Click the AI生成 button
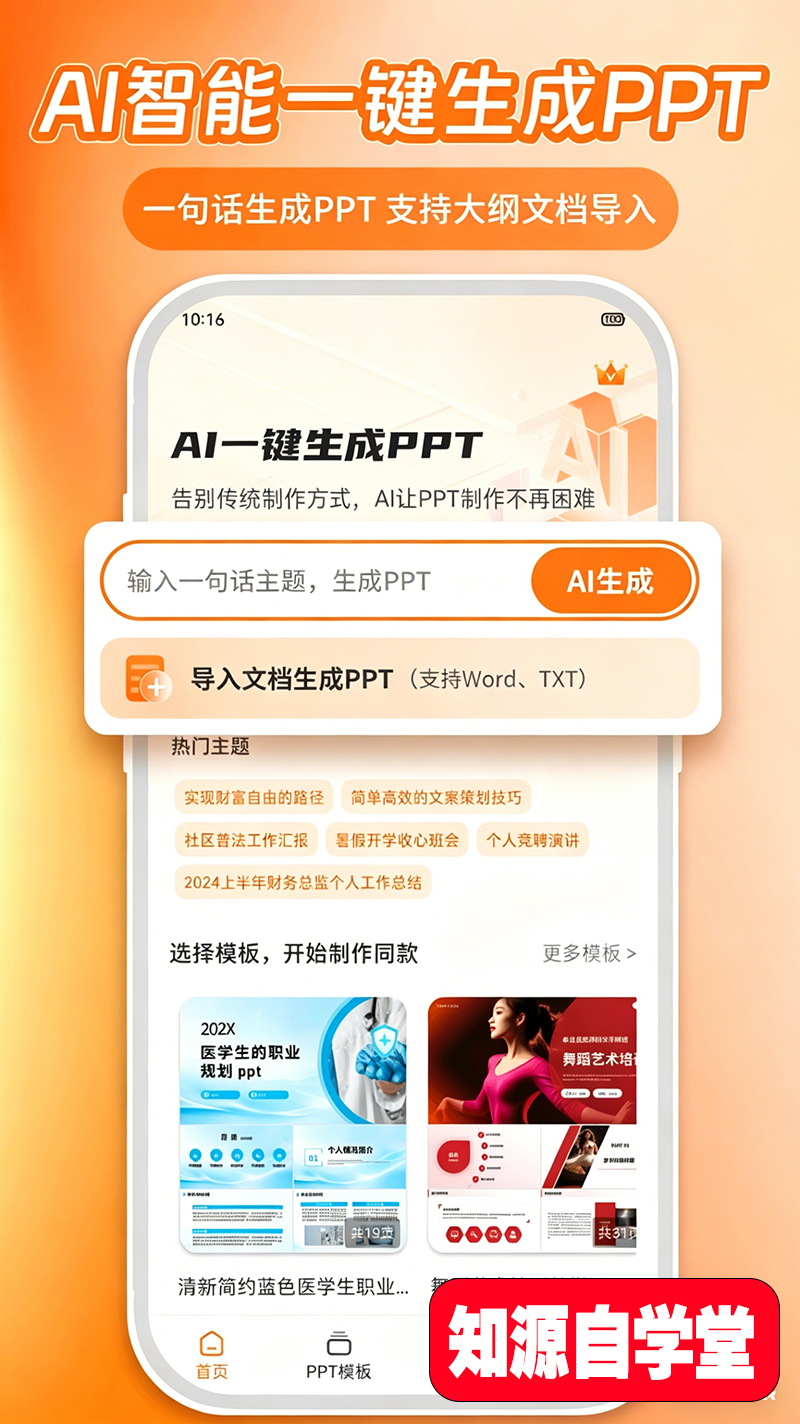The height and width of the screenshot is (1424, 800). 611,581
